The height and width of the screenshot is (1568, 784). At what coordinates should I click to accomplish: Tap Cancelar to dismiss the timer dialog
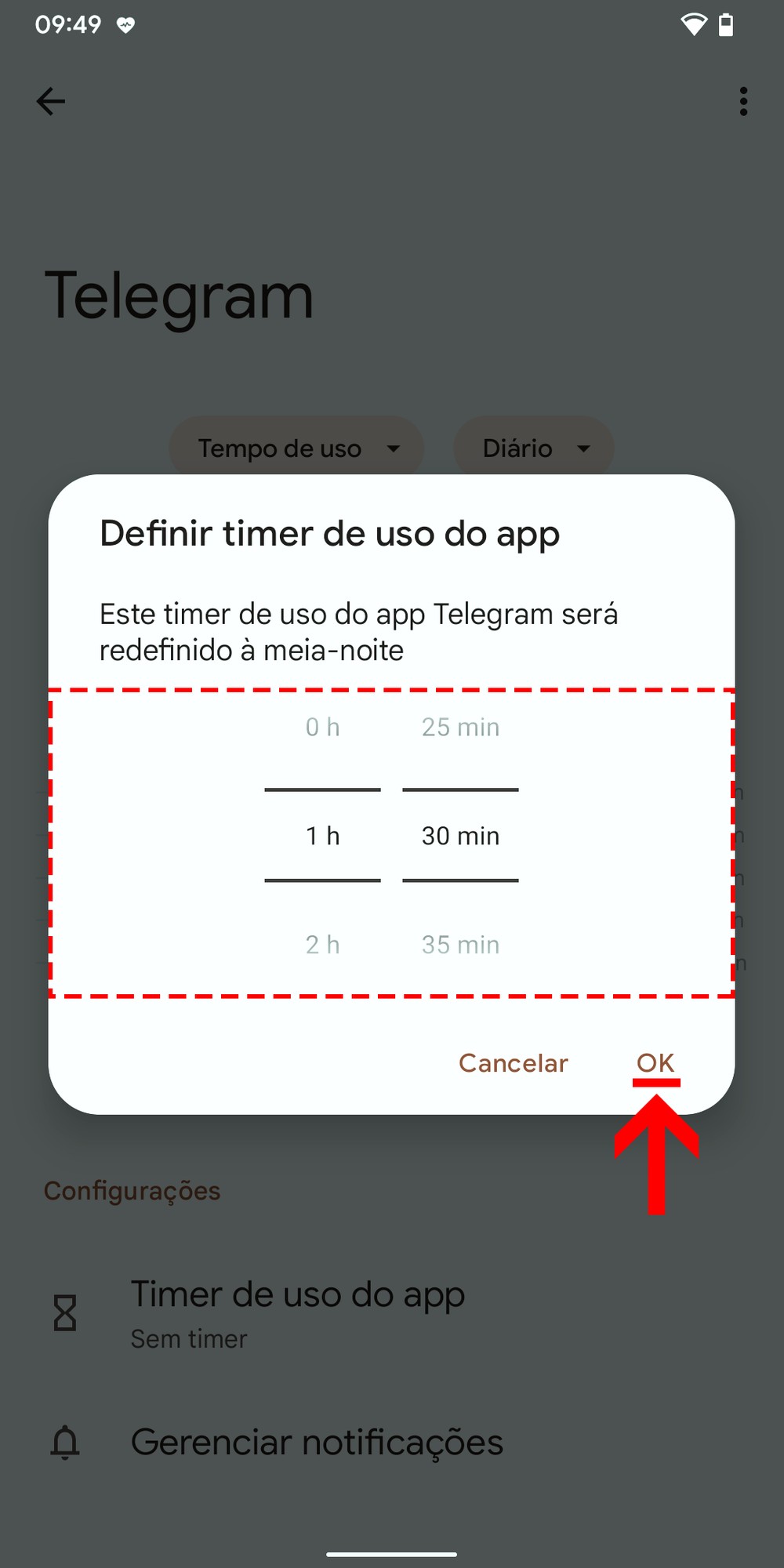(513, 1063)
